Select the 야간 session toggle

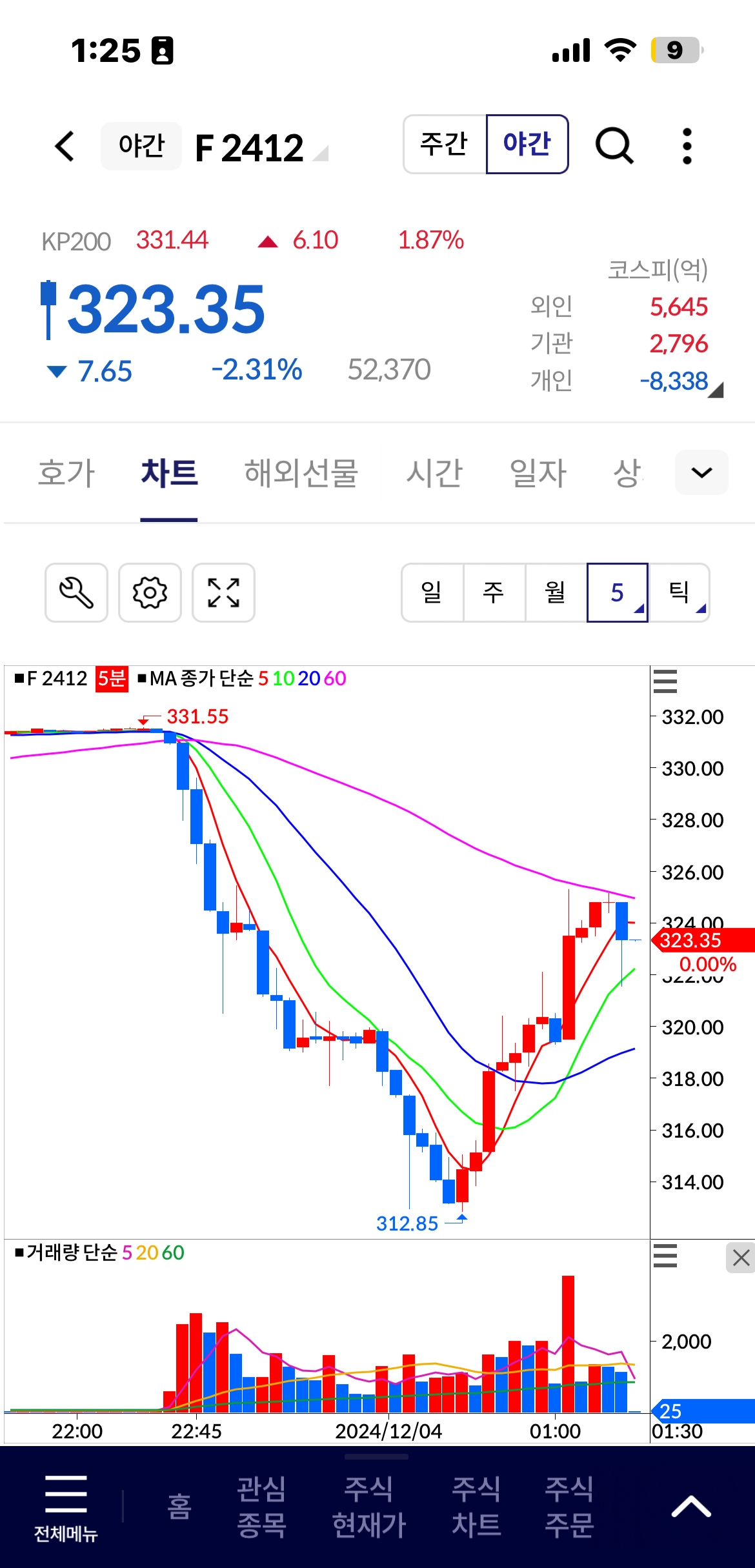(527, 144)
